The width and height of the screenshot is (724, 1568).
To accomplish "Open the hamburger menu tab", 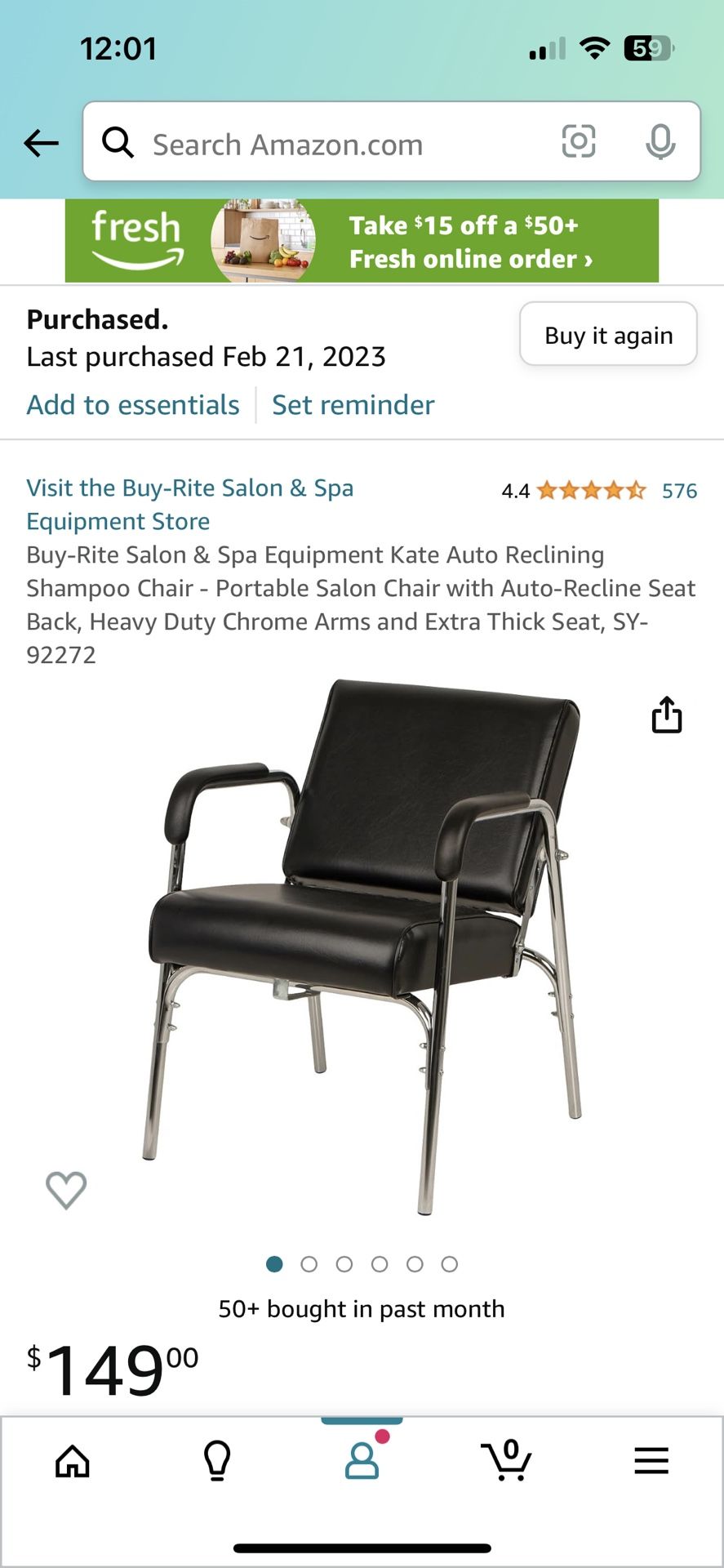I will coord(651,1460).
